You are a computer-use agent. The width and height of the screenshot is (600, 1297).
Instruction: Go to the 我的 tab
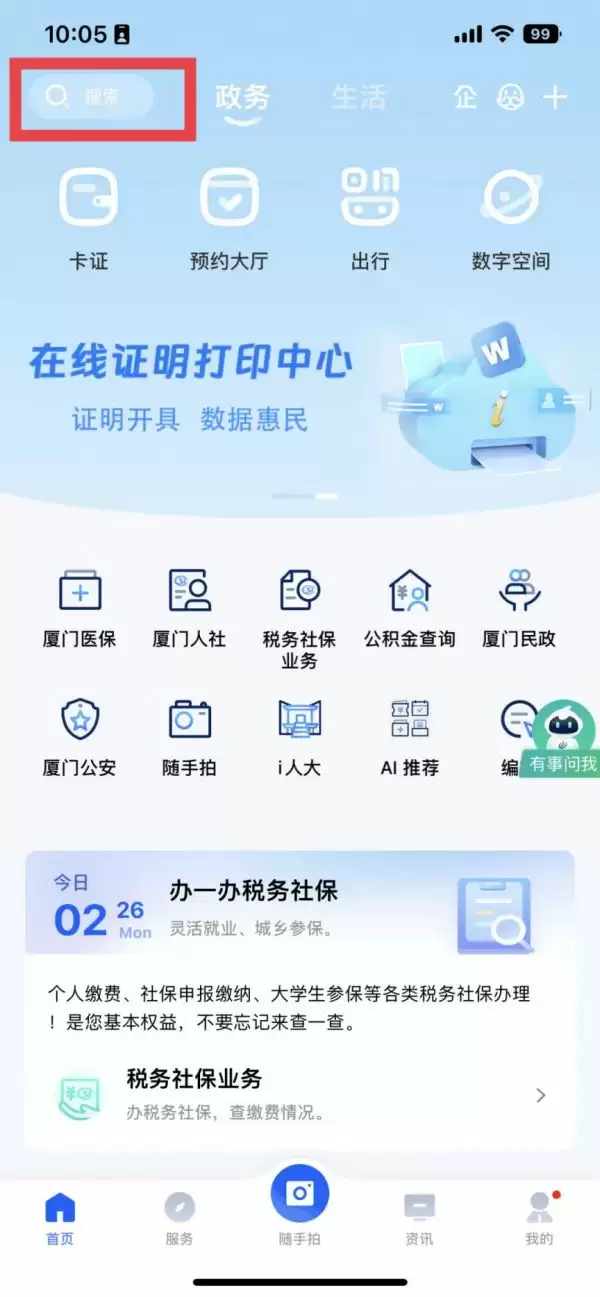(539, 1219)
